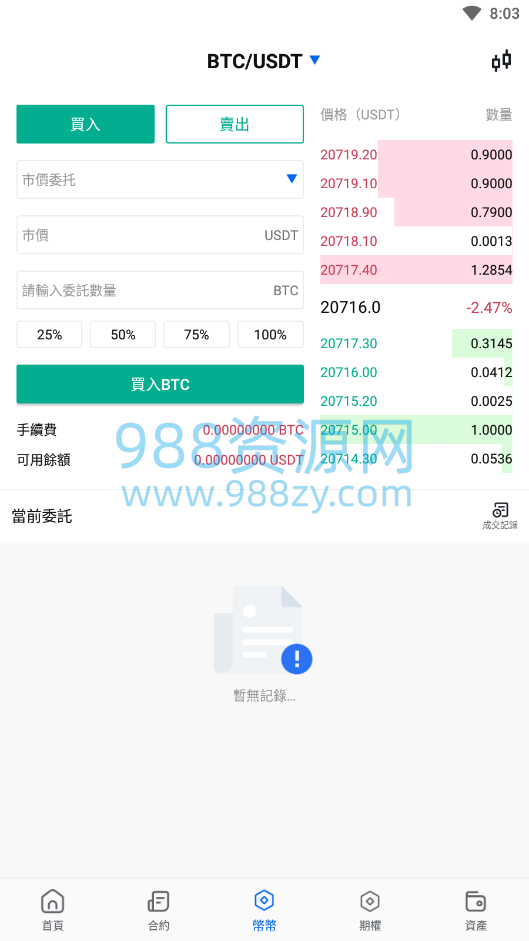Choose the 50% amount option
Image resolution: width=529 pixels, height=941 pixels.
point(123,335)
